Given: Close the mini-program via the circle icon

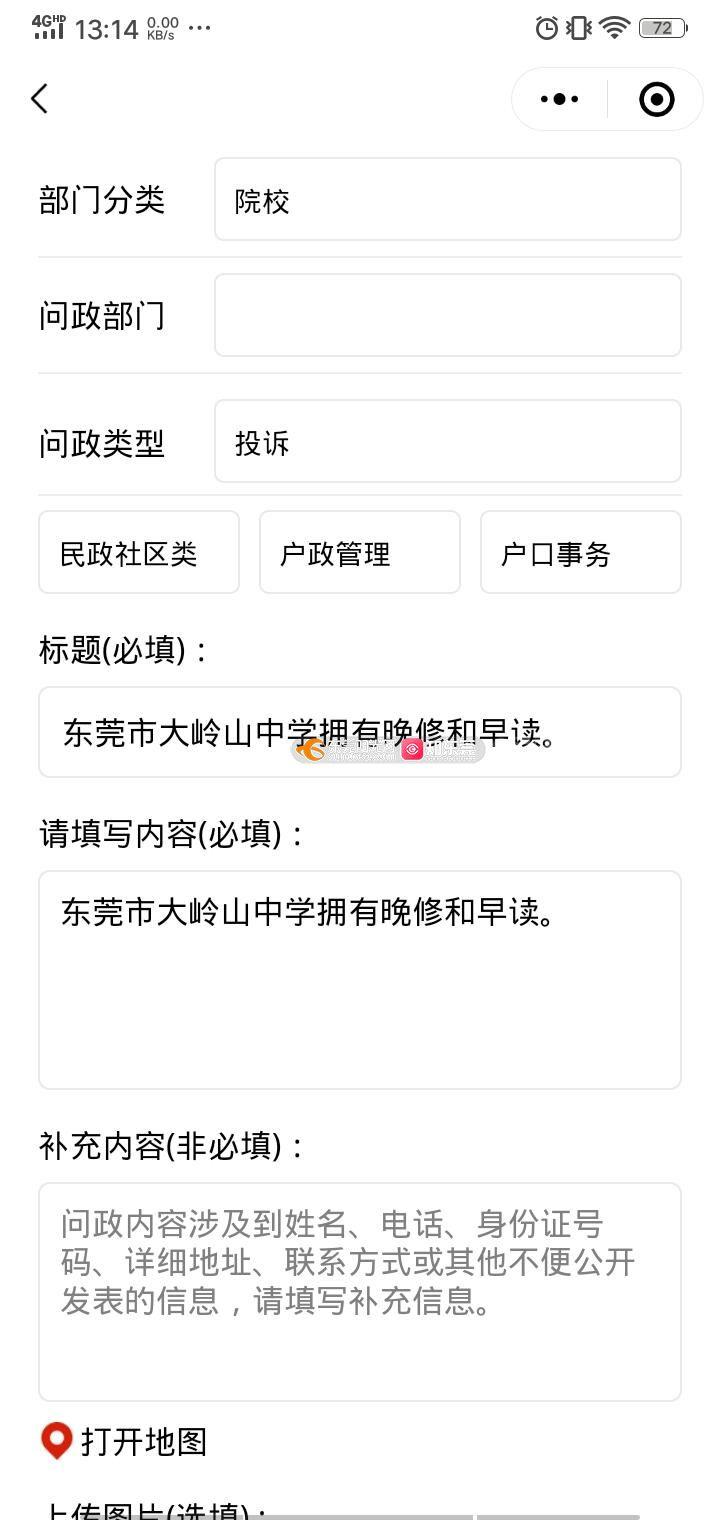Looking at the screenshot, I should 656,99.
